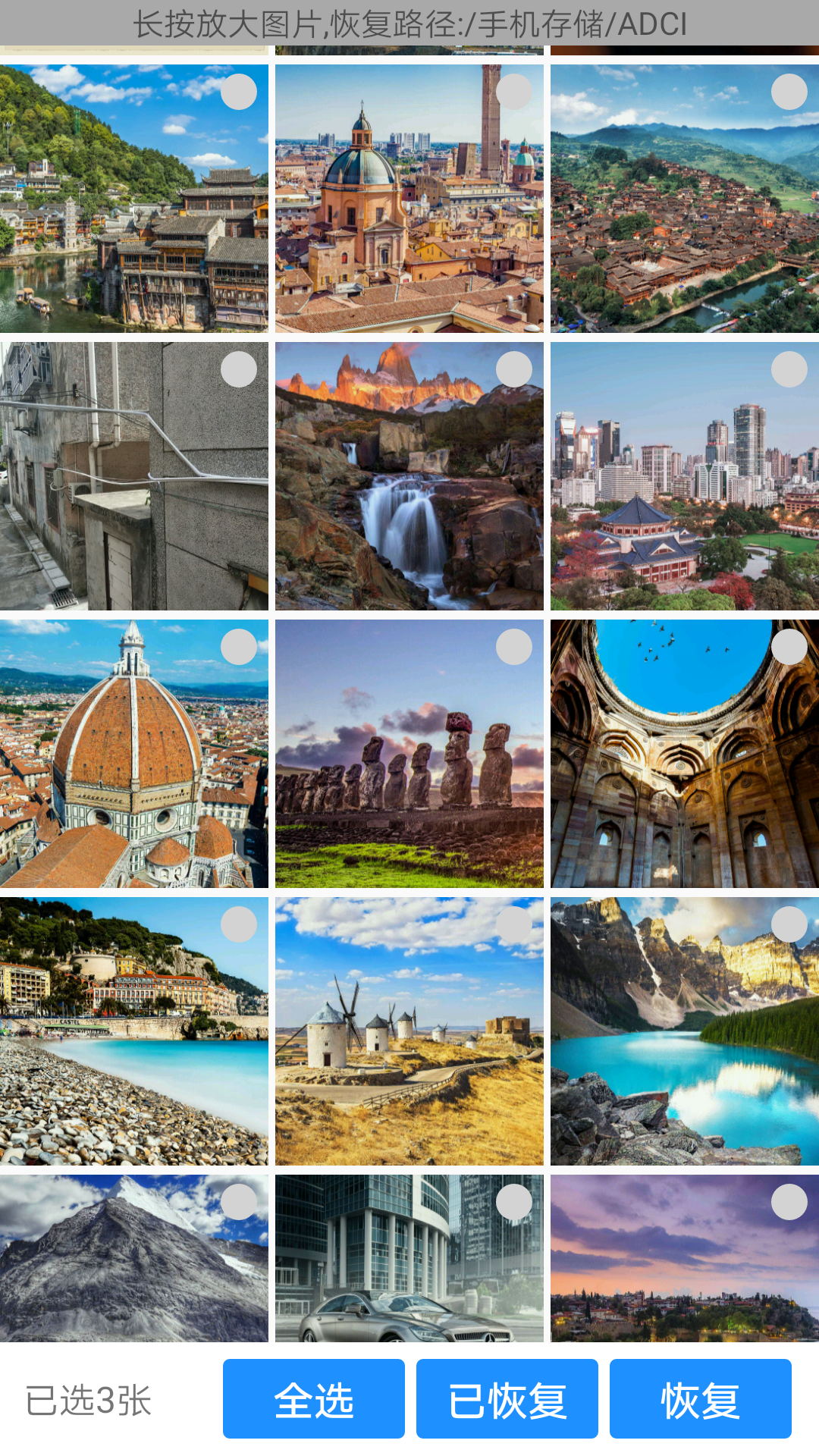Check the Florence cathedral dome photo
Image resolution: width=819 pixels, height=1456 pixels.
[x=239, y=647]
